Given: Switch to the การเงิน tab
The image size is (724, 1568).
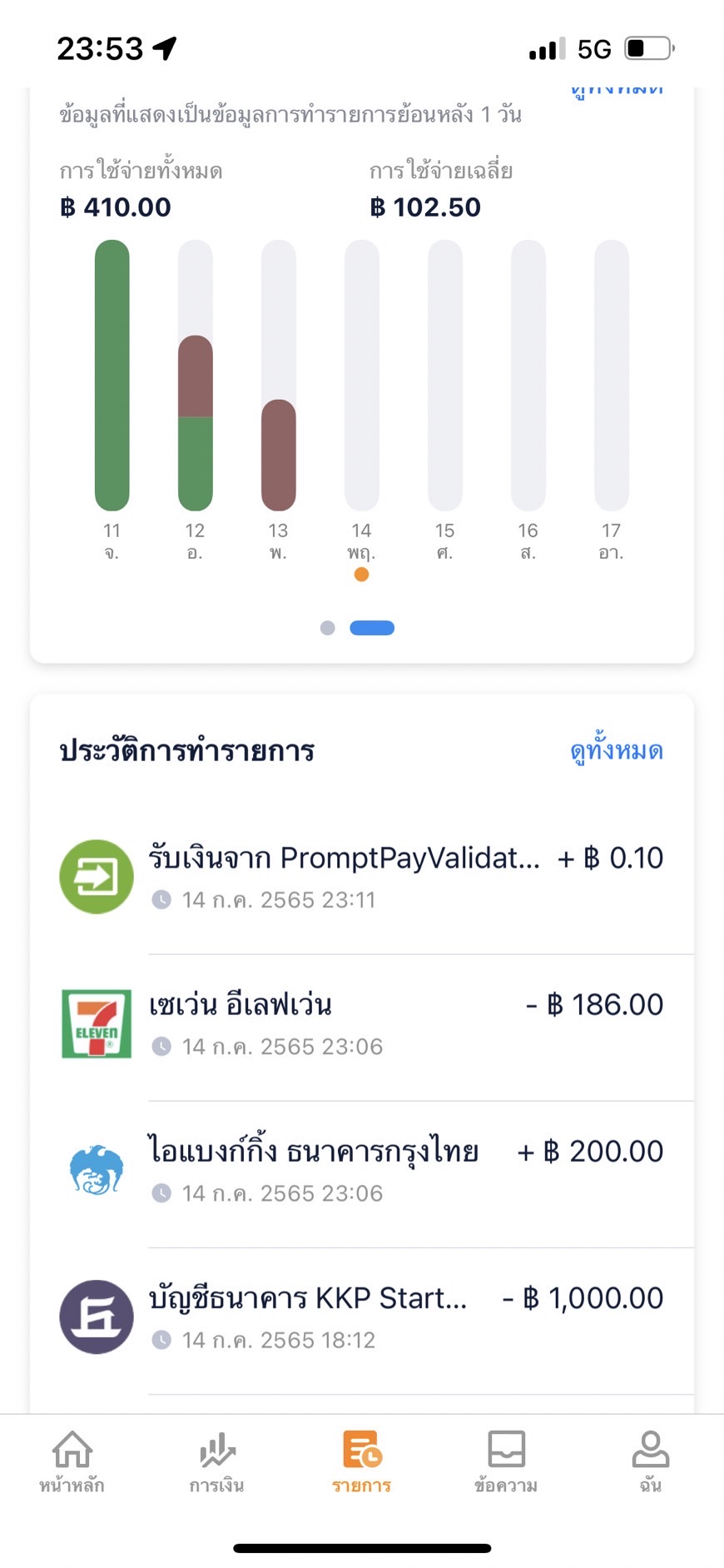Looking at the screenshot, I should click(x=216, y=1462).
